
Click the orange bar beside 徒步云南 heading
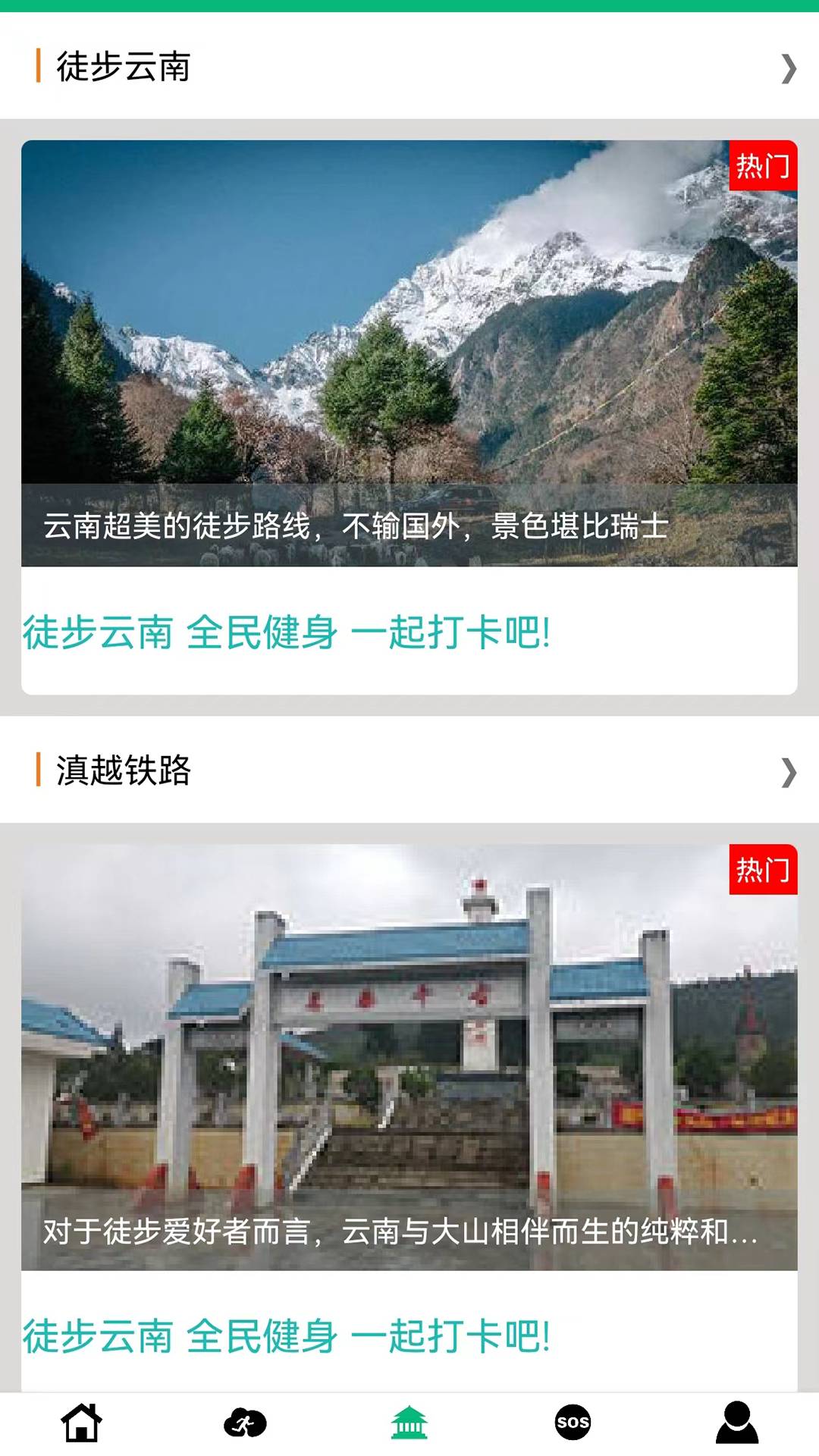tap(37, 67)
